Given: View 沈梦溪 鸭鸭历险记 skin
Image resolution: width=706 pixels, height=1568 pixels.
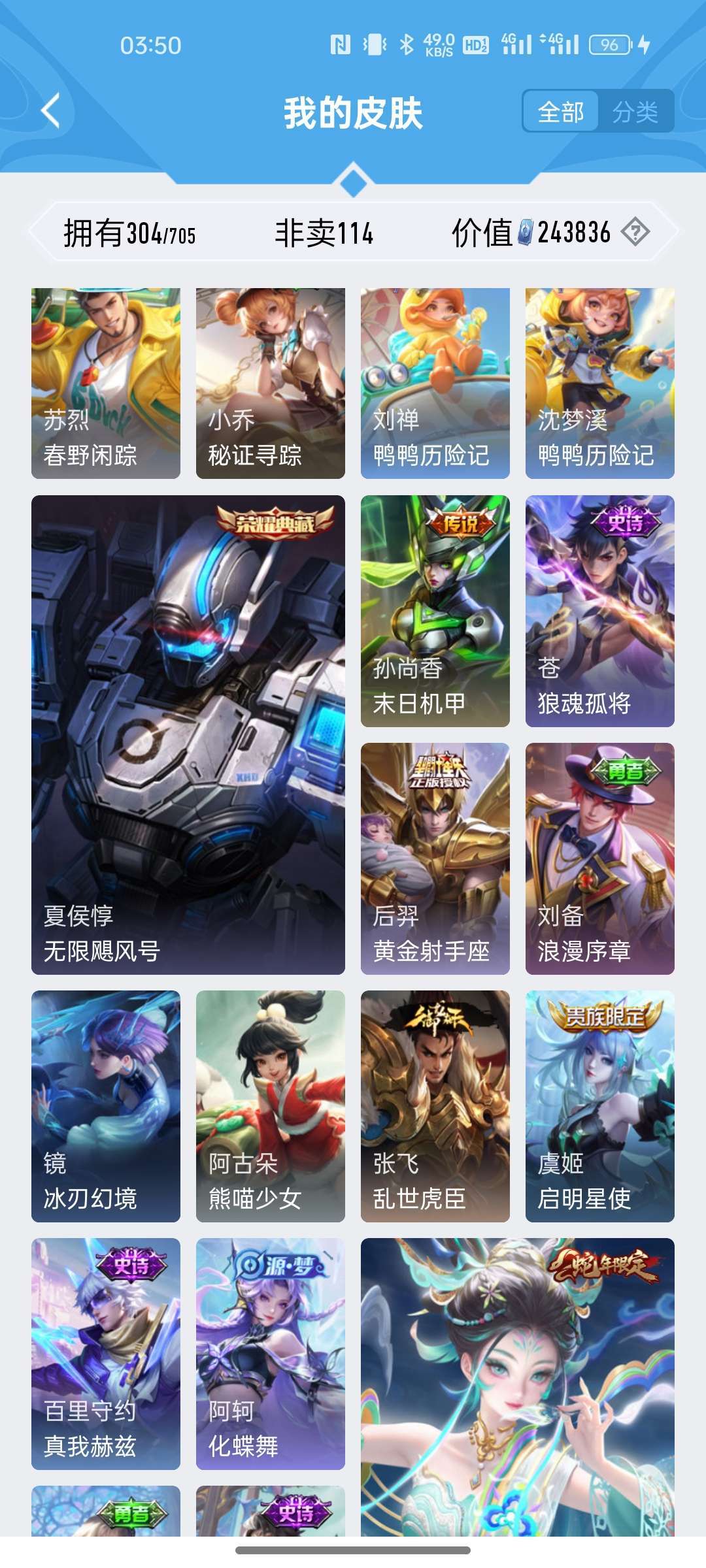Looking at the screenshot, I should 600,383.
